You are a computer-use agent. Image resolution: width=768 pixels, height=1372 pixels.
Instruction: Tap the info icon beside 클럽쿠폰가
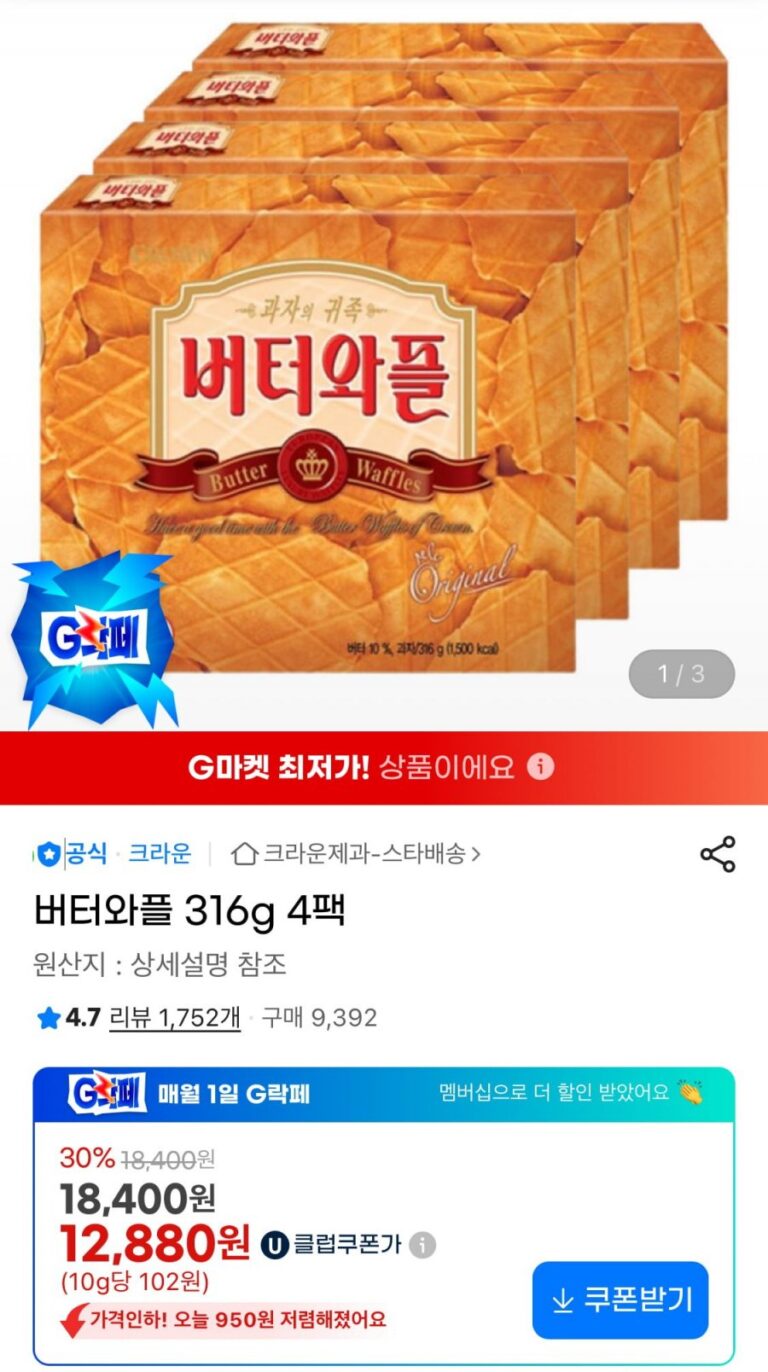pyautogui.click(x=424, y=1245)
